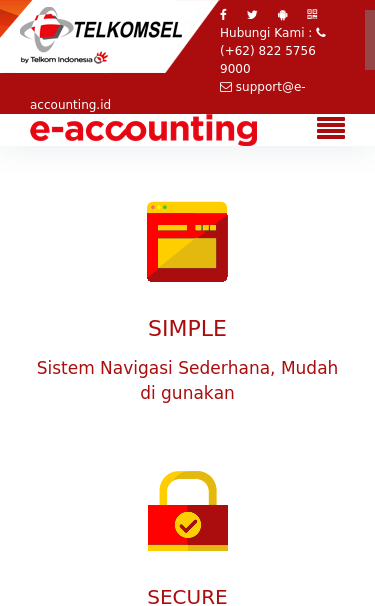
Task: Open the Facebook page icon
Action: [x=223, y=15]
